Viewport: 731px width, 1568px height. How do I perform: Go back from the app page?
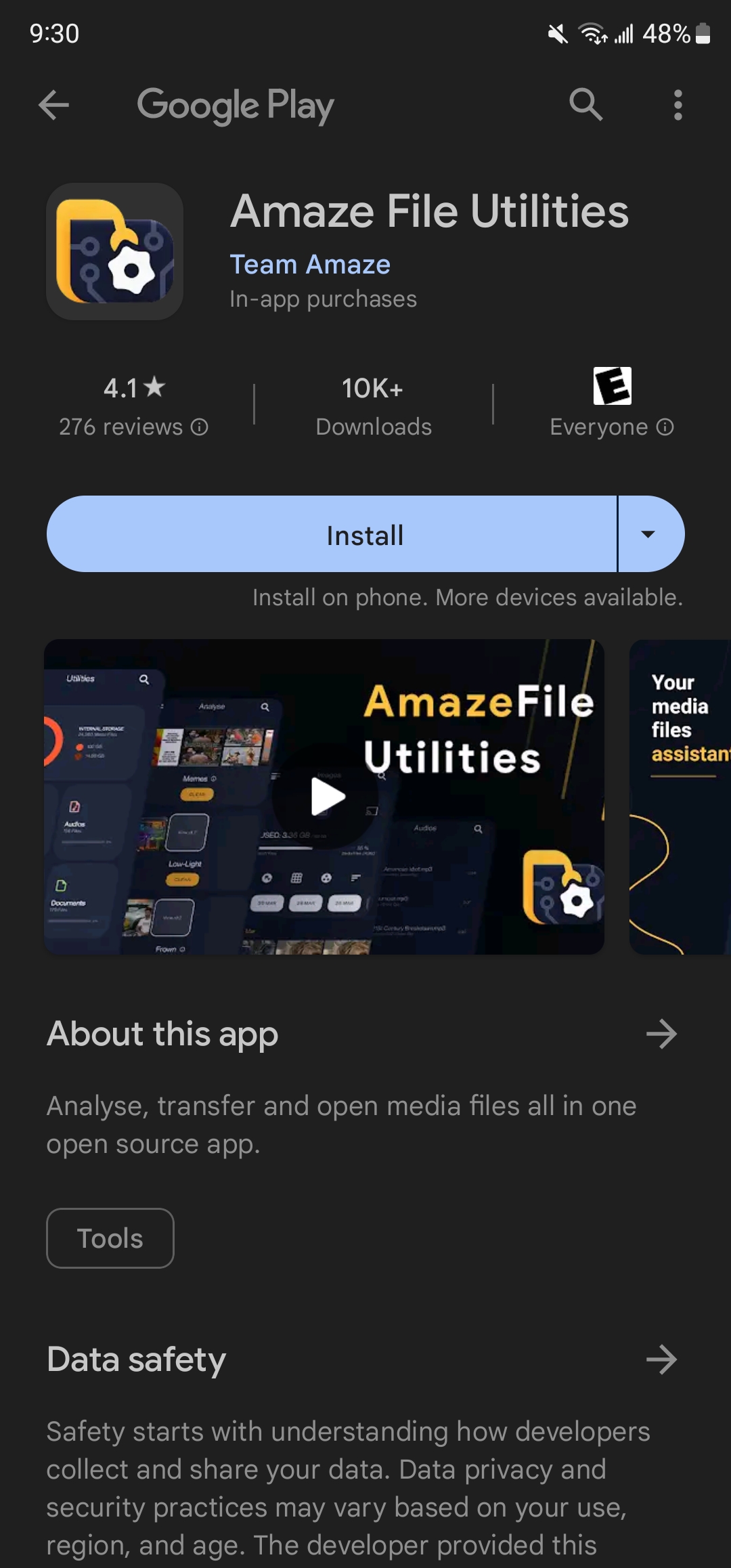[54, 105]
